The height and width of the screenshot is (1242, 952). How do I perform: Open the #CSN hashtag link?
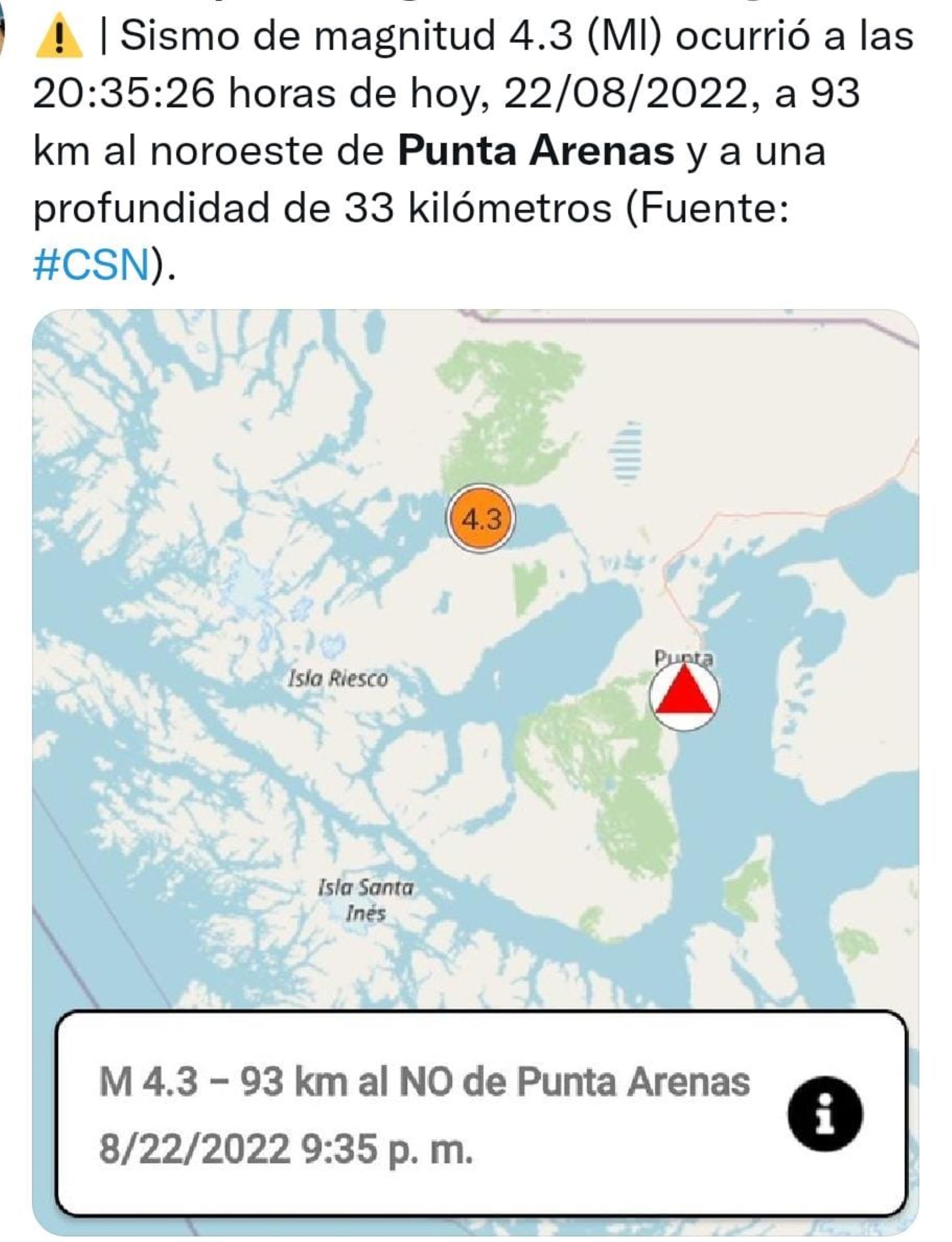pyautogui.click(x=91, y=265)
